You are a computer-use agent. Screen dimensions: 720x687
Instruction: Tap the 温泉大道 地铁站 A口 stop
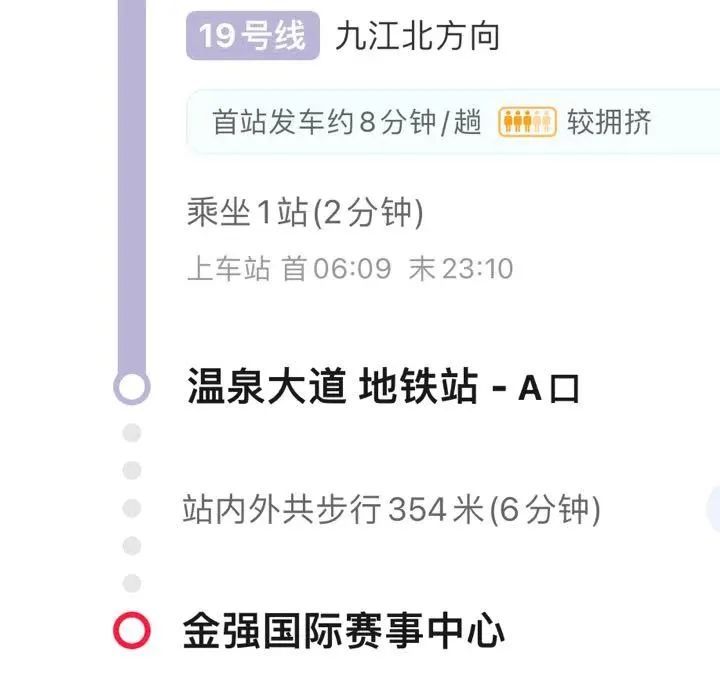pos(383,387)
